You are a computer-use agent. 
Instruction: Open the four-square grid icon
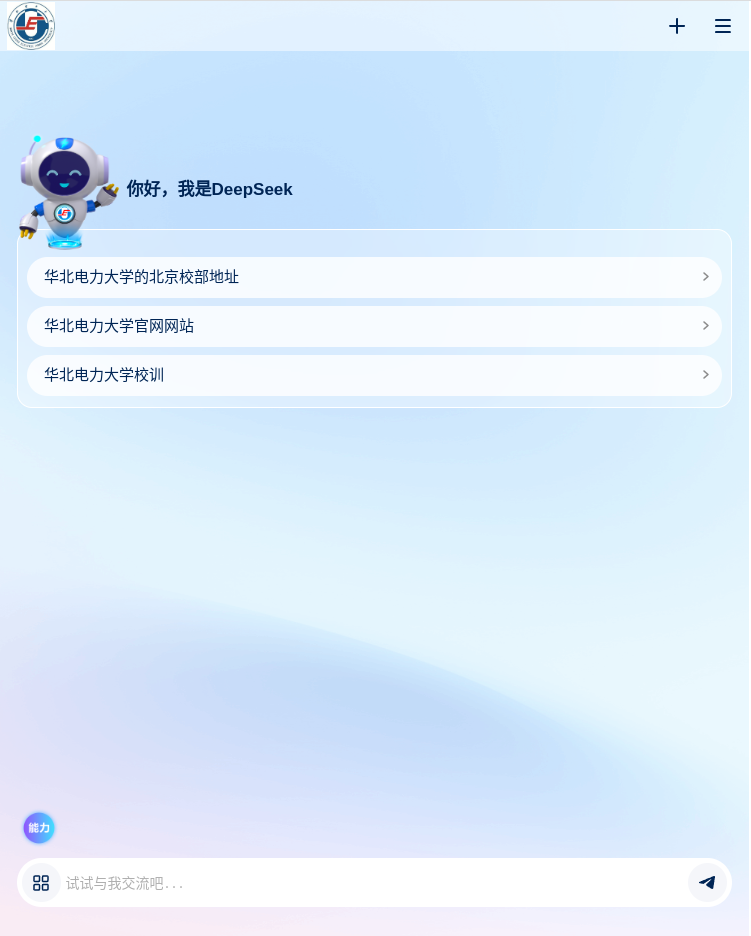(x=41, y=883)
